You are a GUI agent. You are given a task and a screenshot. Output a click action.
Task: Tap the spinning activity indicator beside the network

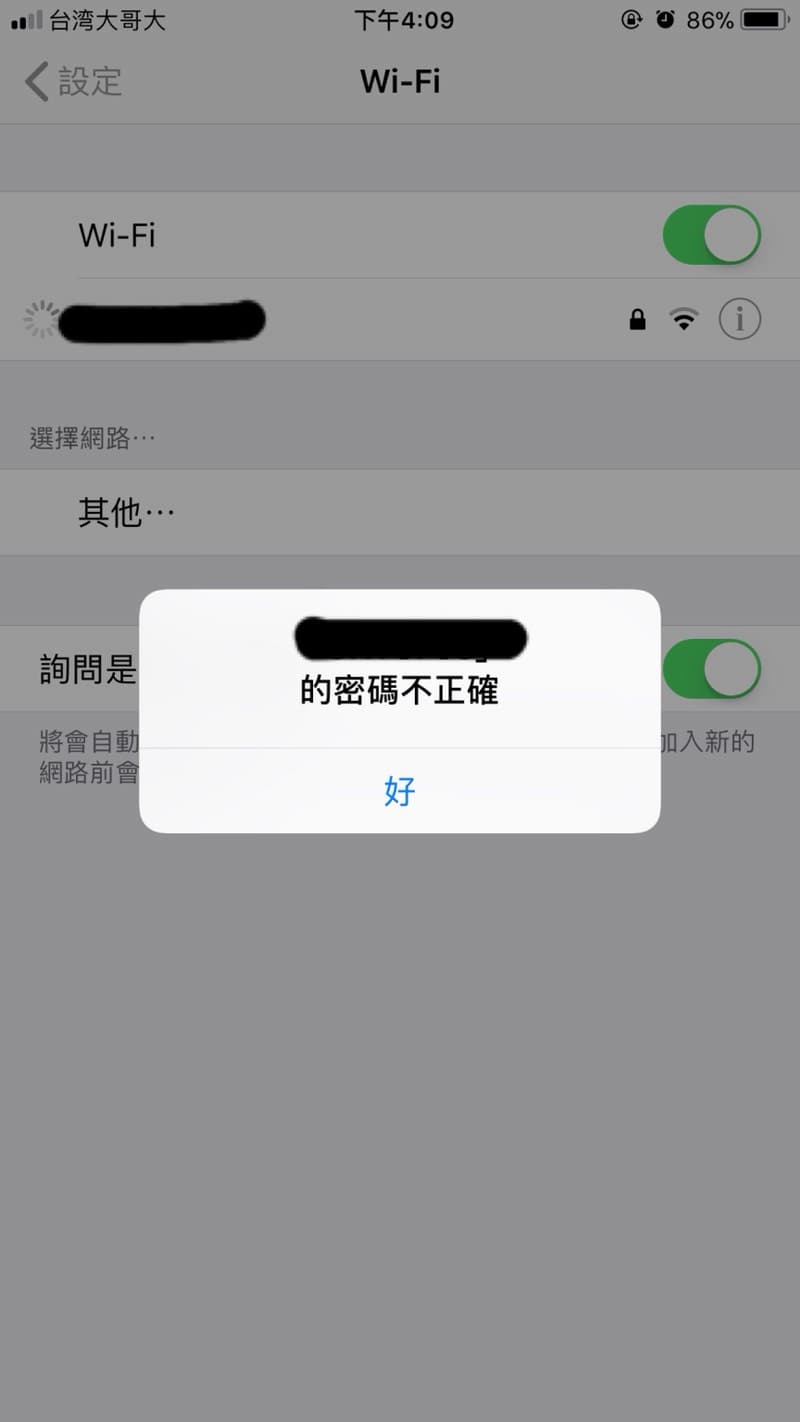pyautogui.click(x=40, y=318)
